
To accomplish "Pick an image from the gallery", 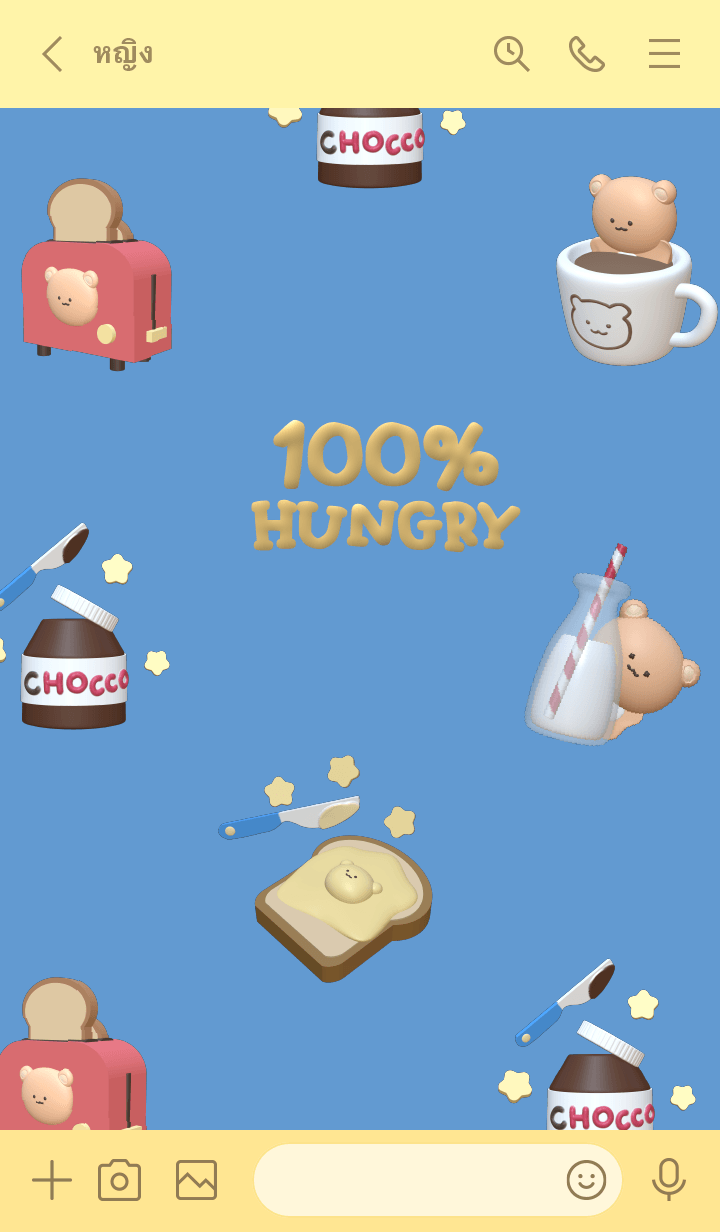I will pyautogui.click(x=196, y=1180).
